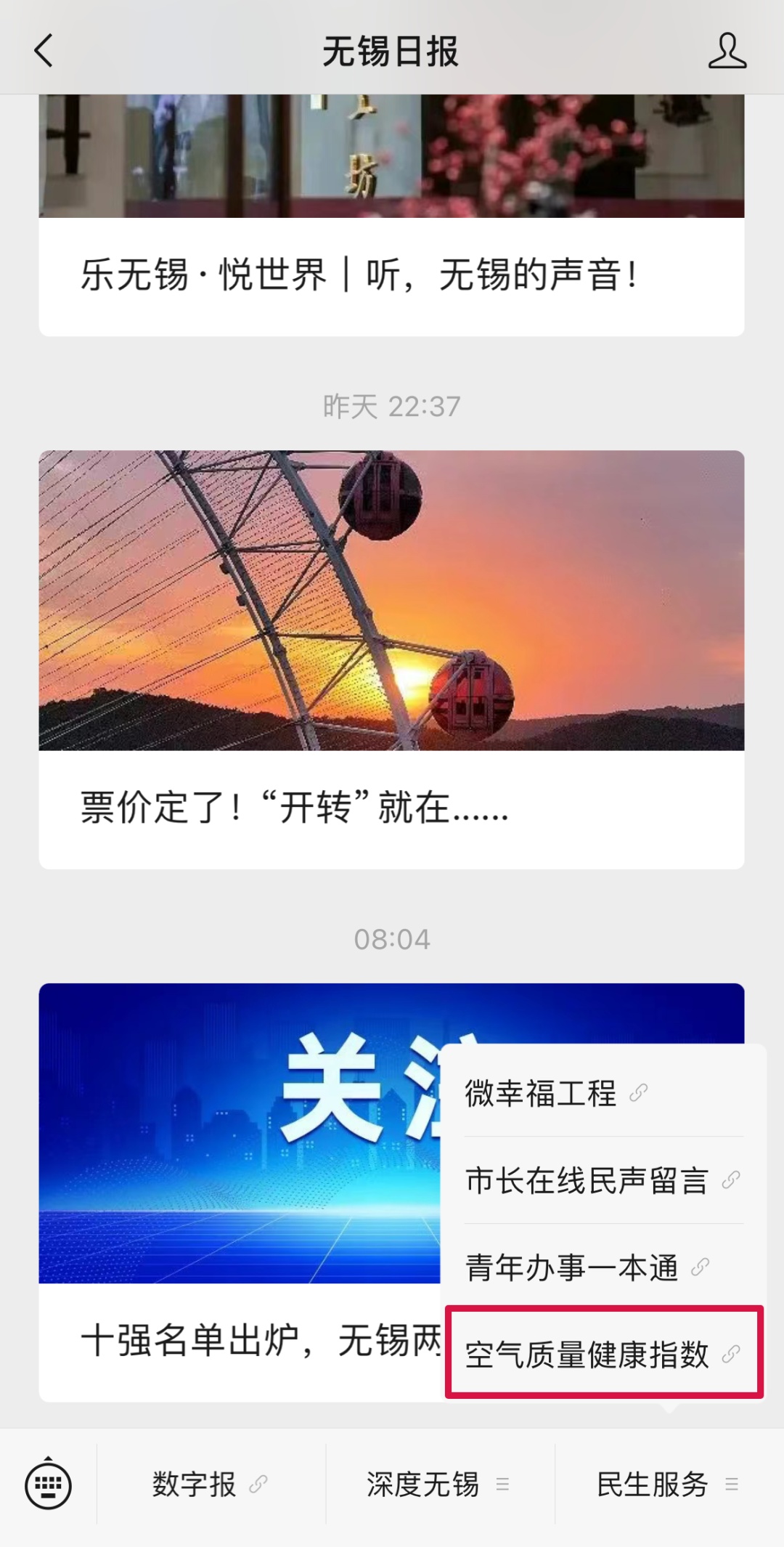Open the account profile icon

click(x=727, y=51)
